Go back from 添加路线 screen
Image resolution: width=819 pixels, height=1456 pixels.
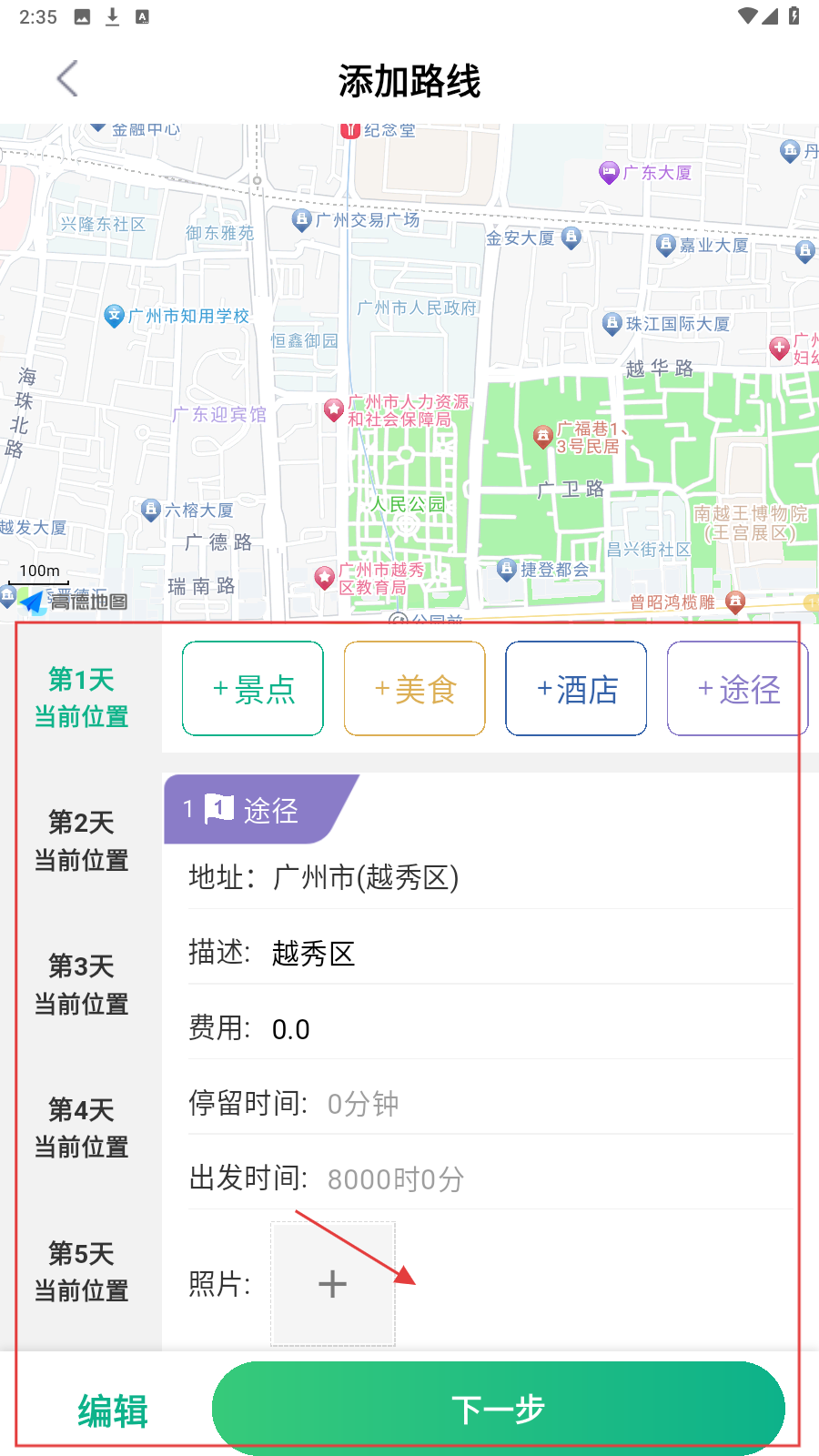(x=68, y=79)
